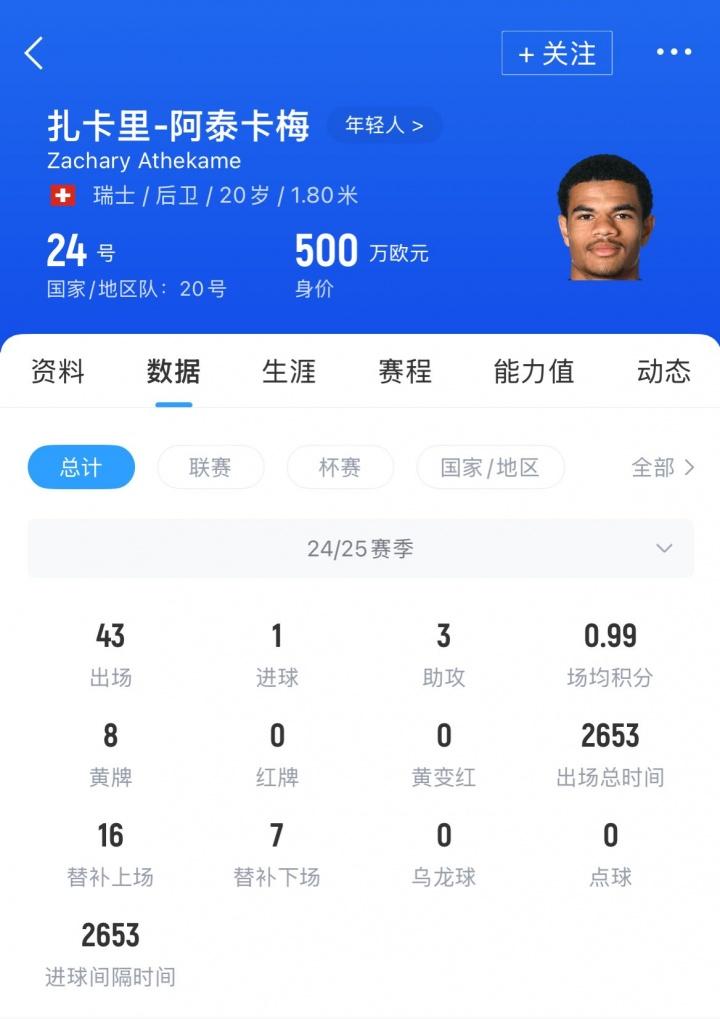The image size is (720, 1019).
Task: Click the player's portrait photo
Action: pyautogui.click(x=608, y=219)
